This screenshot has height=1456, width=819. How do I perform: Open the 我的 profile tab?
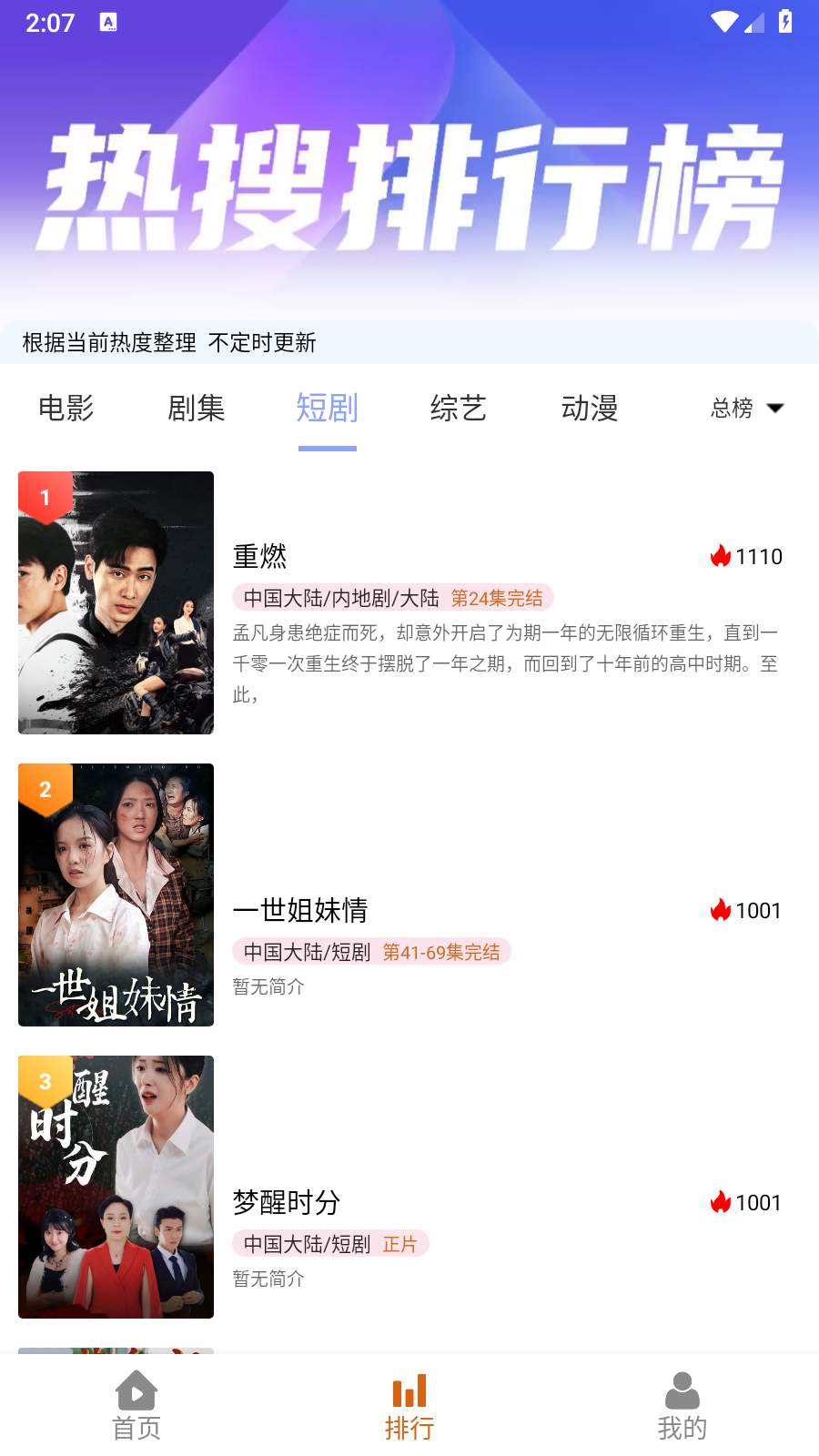click(x=682, y=1406)
